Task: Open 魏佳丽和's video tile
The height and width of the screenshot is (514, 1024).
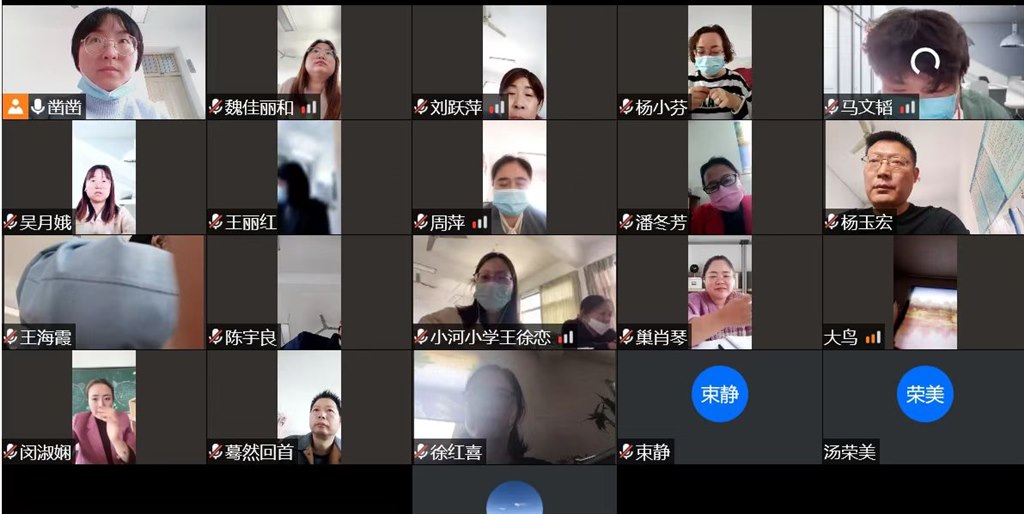Action: [x=309, y=60]
